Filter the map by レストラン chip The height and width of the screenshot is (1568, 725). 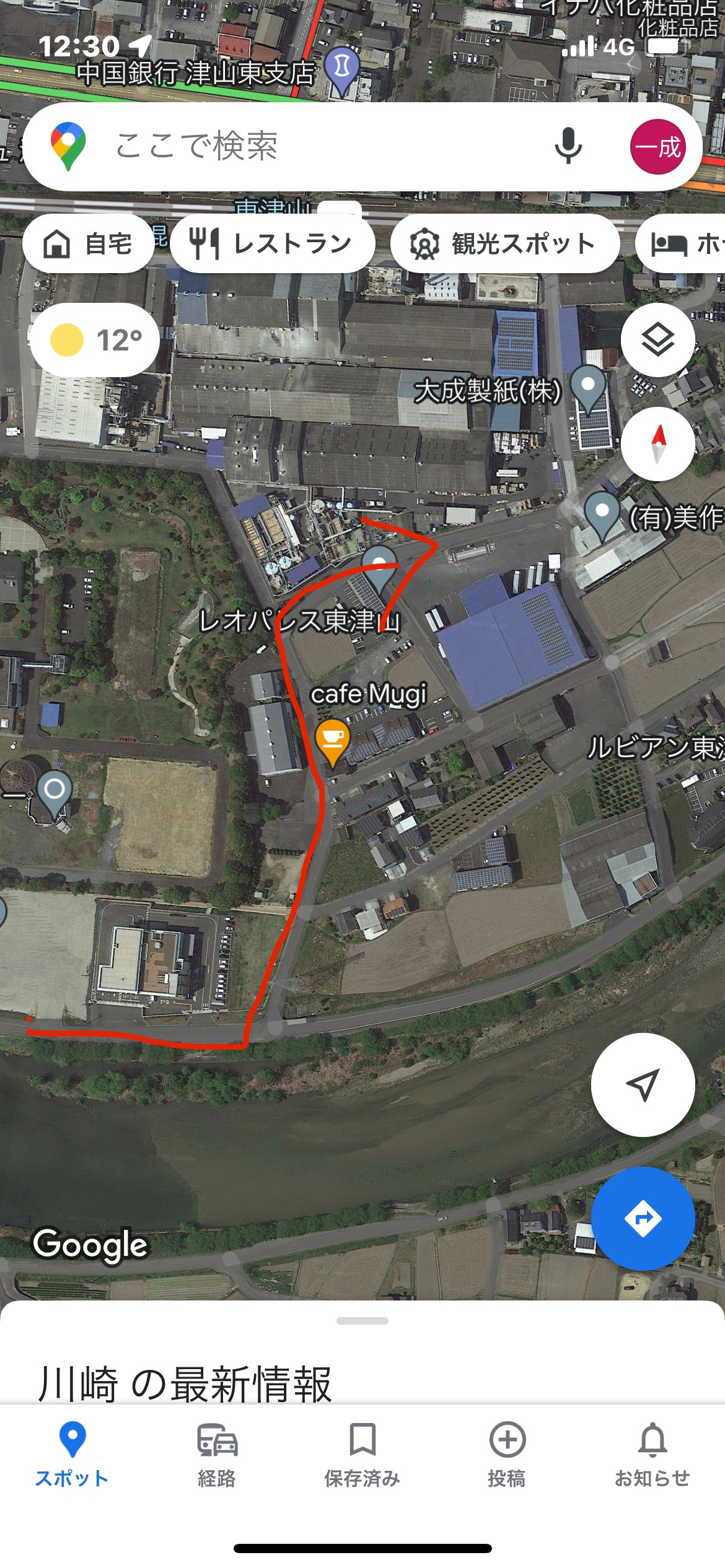pyautogui.click(x=272, y=243)
